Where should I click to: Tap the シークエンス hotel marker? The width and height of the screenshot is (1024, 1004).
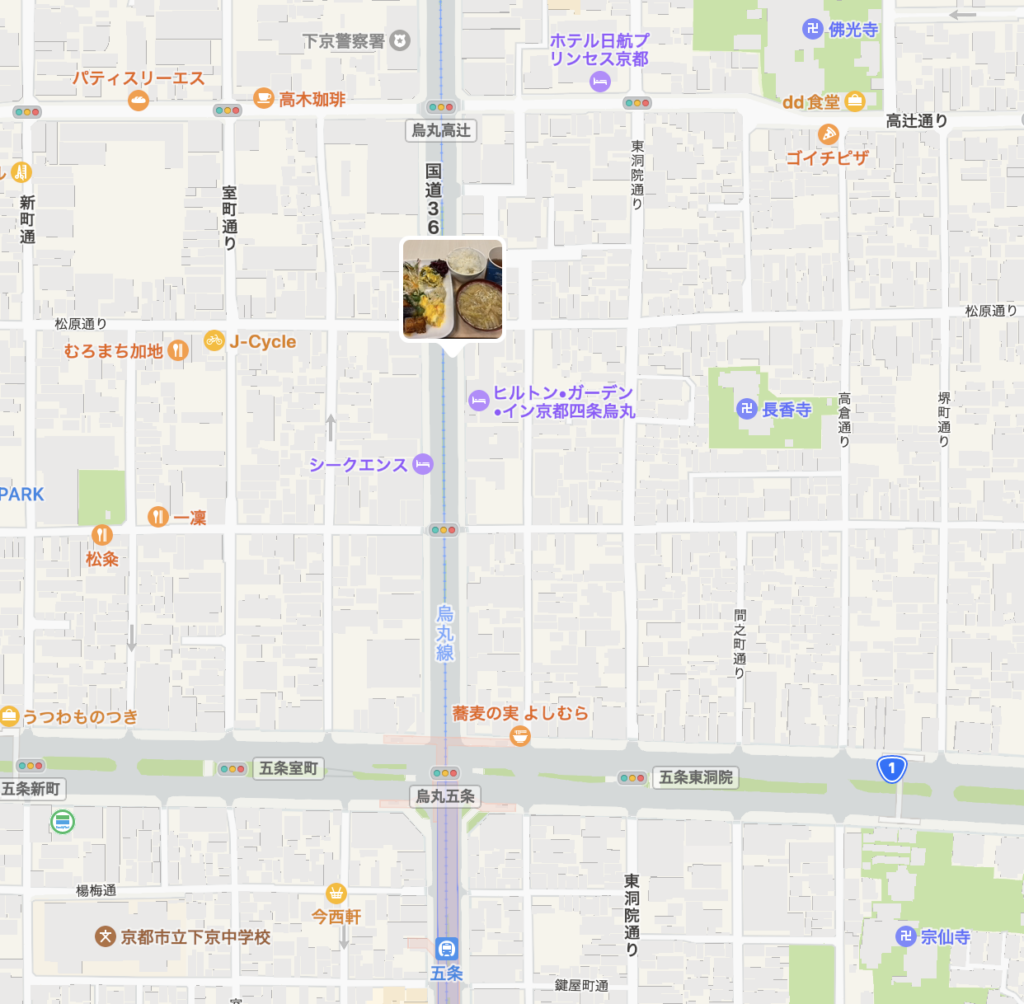pyautogui.click(x=423, y=464)
